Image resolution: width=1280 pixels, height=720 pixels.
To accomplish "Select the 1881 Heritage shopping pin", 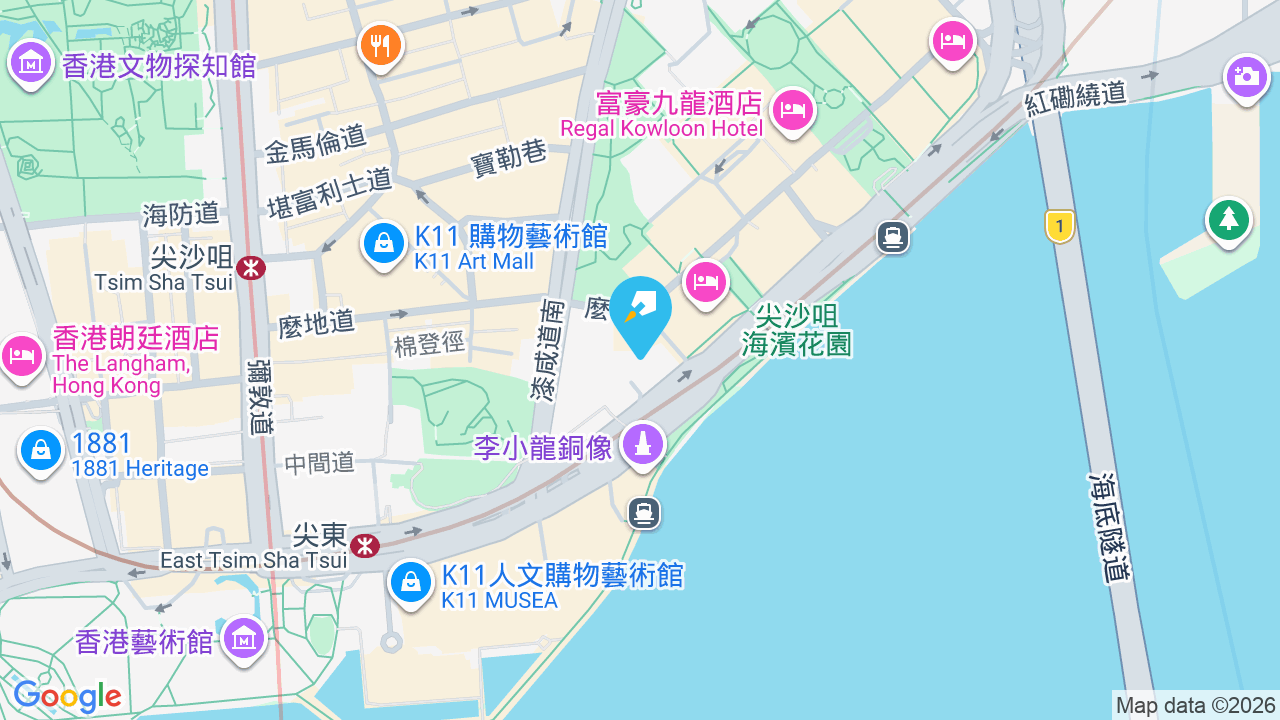I will click(x=41, y=452).
